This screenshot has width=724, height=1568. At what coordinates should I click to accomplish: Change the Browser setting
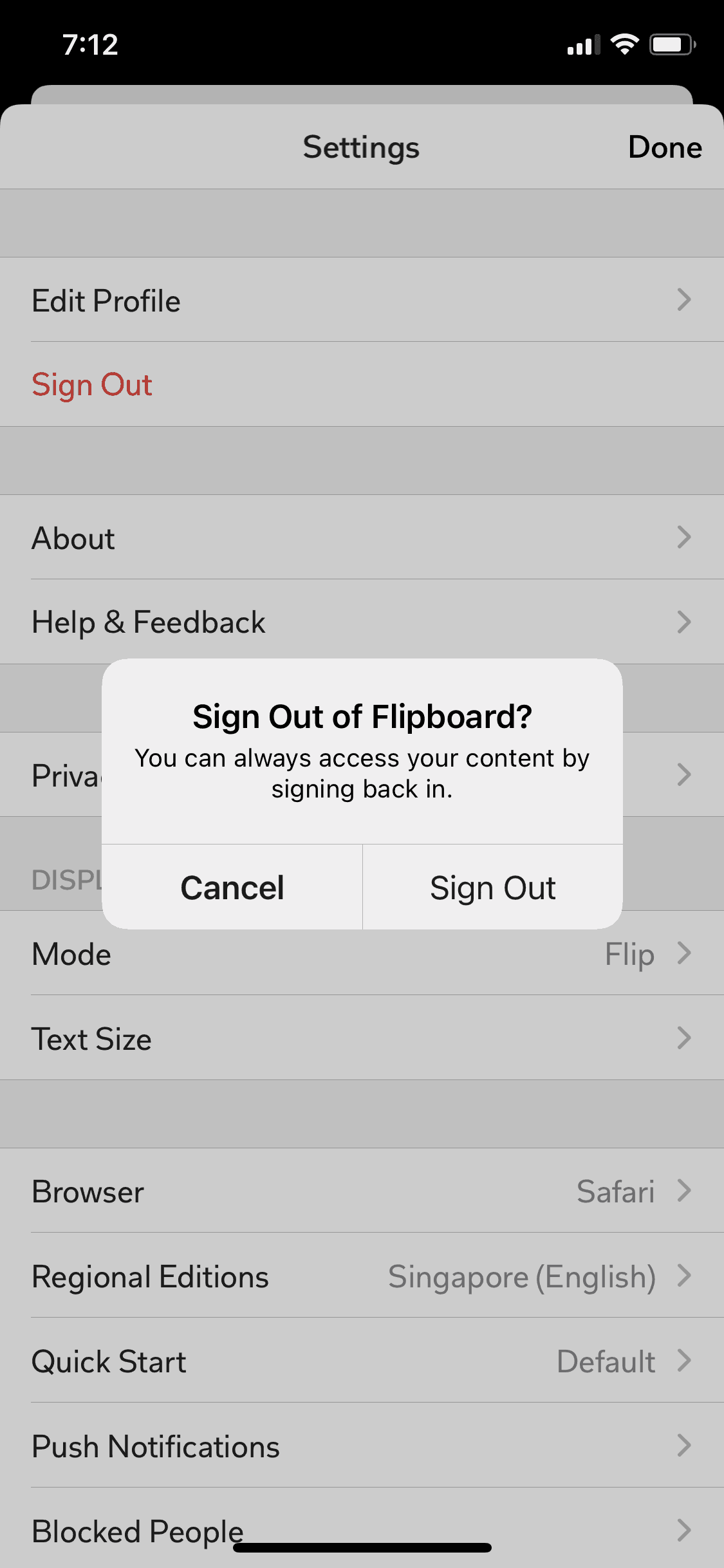[360, 1191]
